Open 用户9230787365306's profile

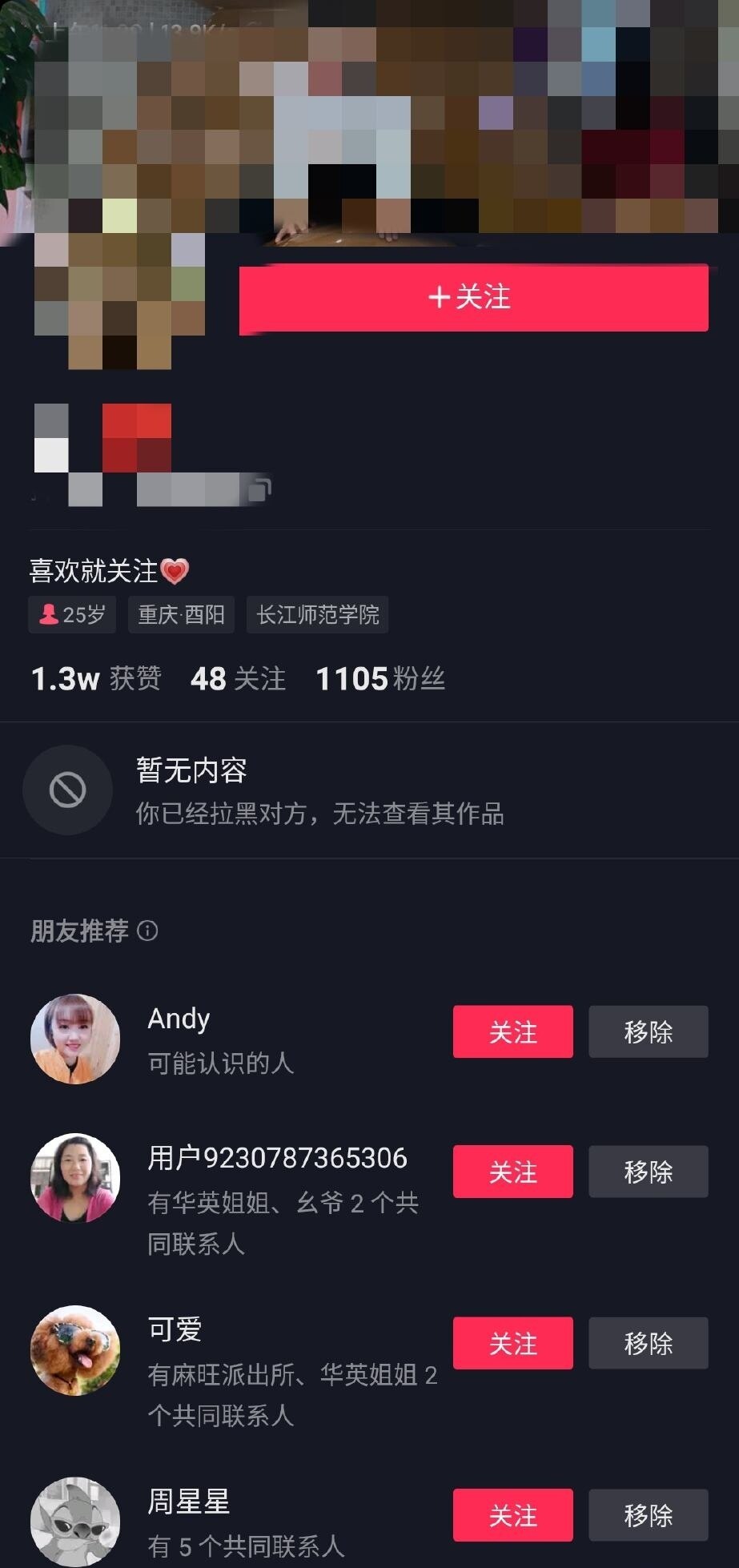click(75, 1178)
